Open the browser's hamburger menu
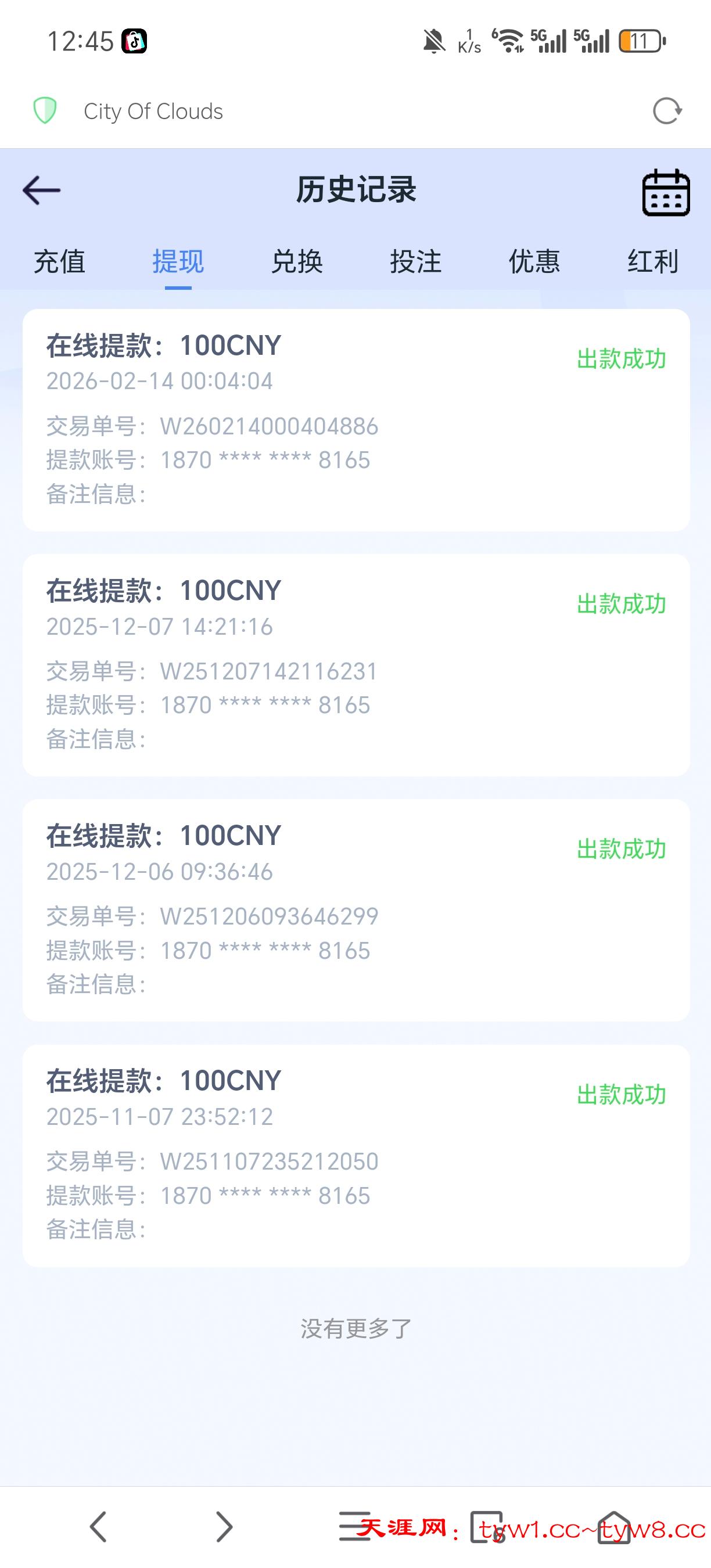The height and width of the screenshot is (1568, 711). pos(353,1527)
